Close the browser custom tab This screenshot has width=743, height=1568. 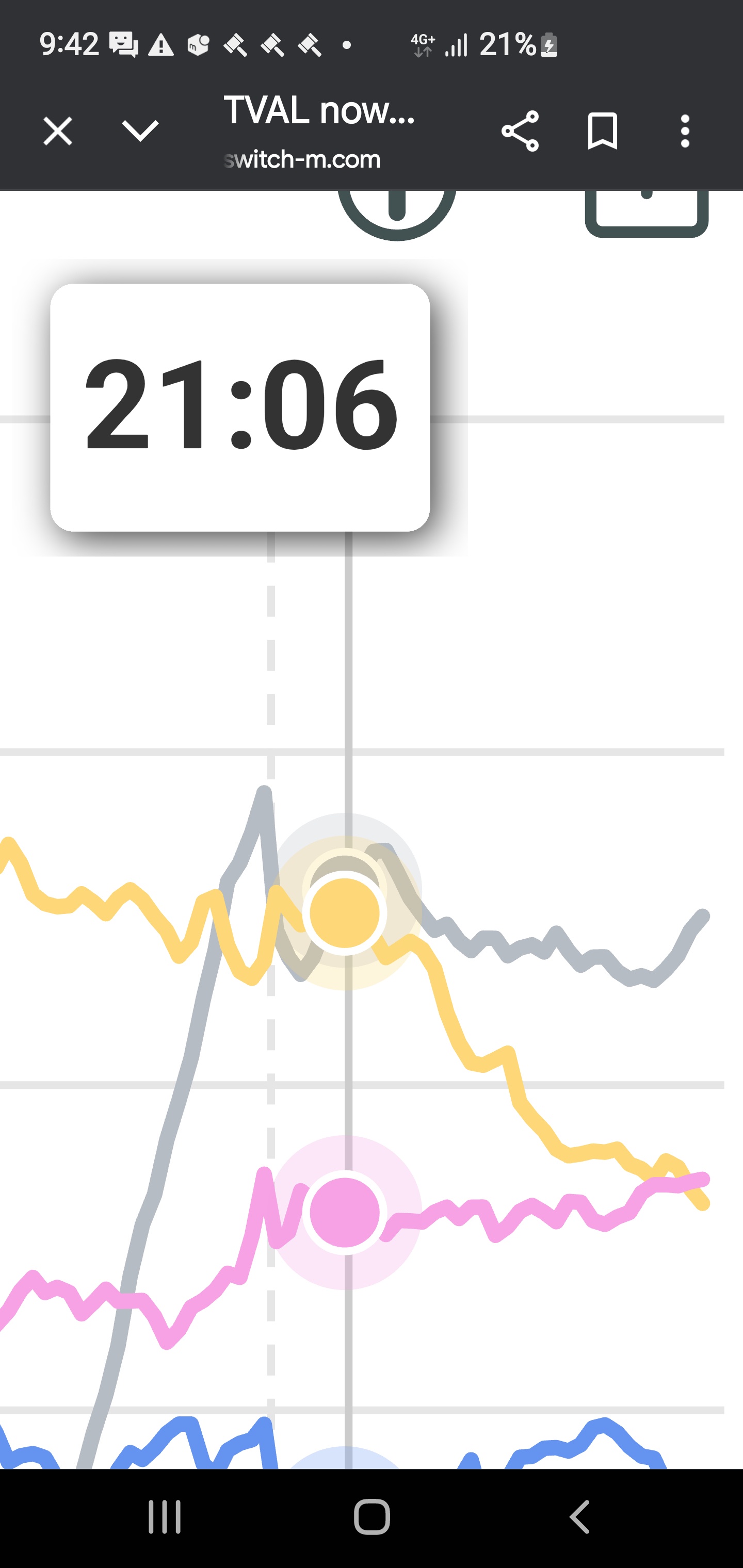[x=58, y=131]
